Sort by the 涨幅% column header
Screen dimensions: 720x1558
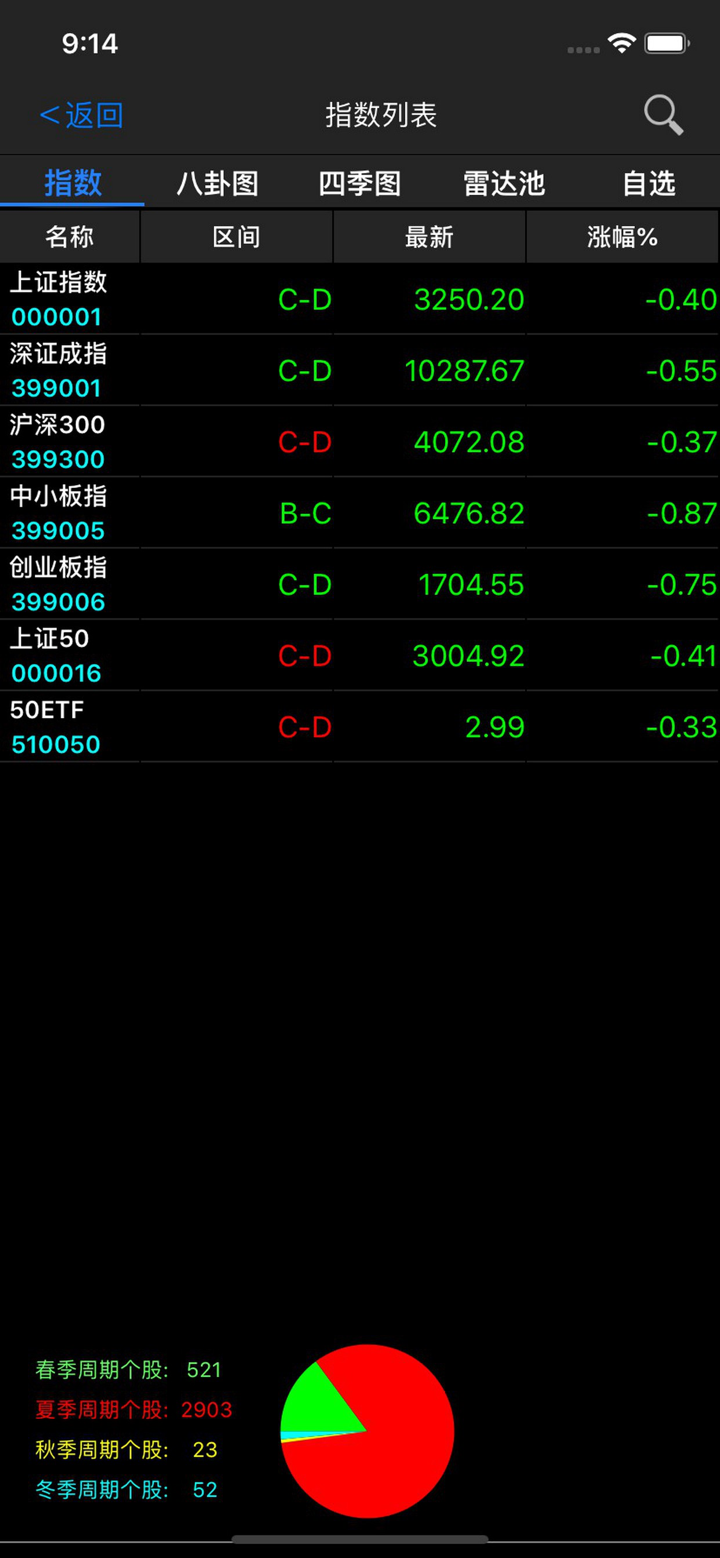621,236
